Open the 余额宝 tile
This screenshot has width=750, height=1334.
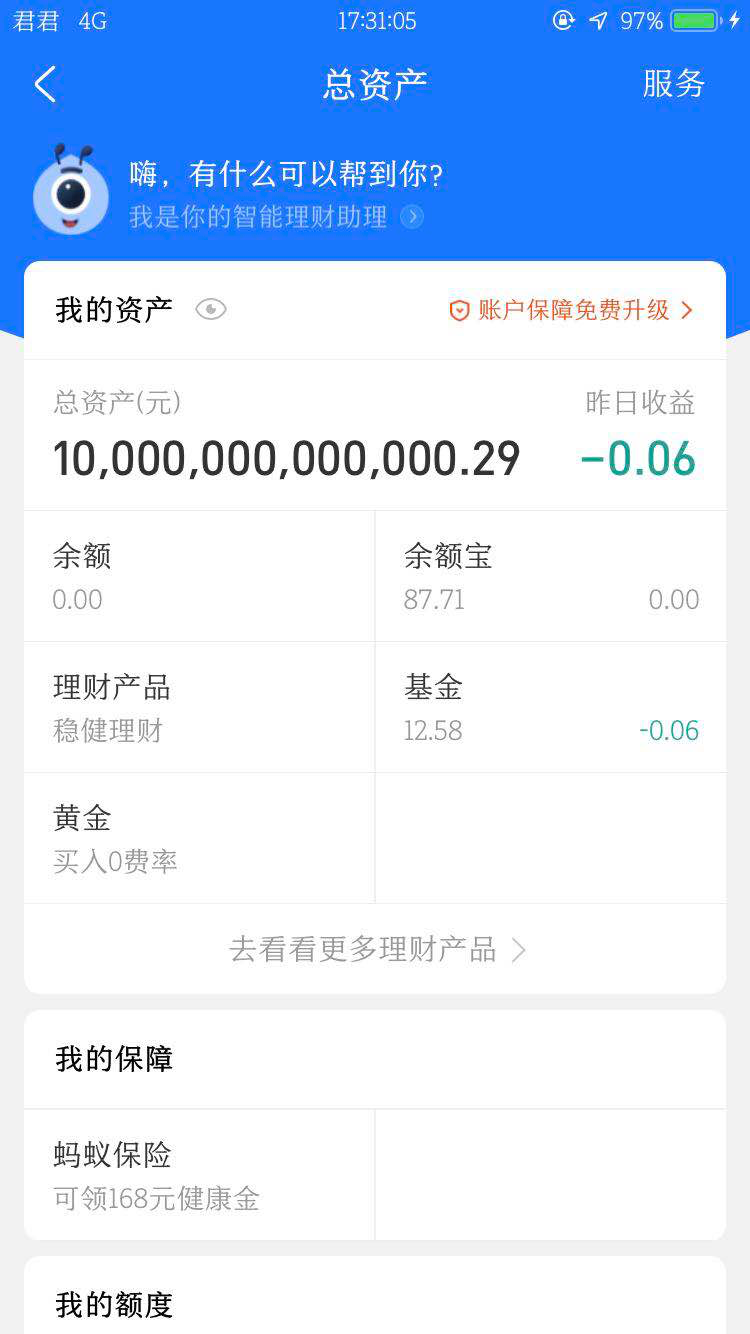(550, 576)
